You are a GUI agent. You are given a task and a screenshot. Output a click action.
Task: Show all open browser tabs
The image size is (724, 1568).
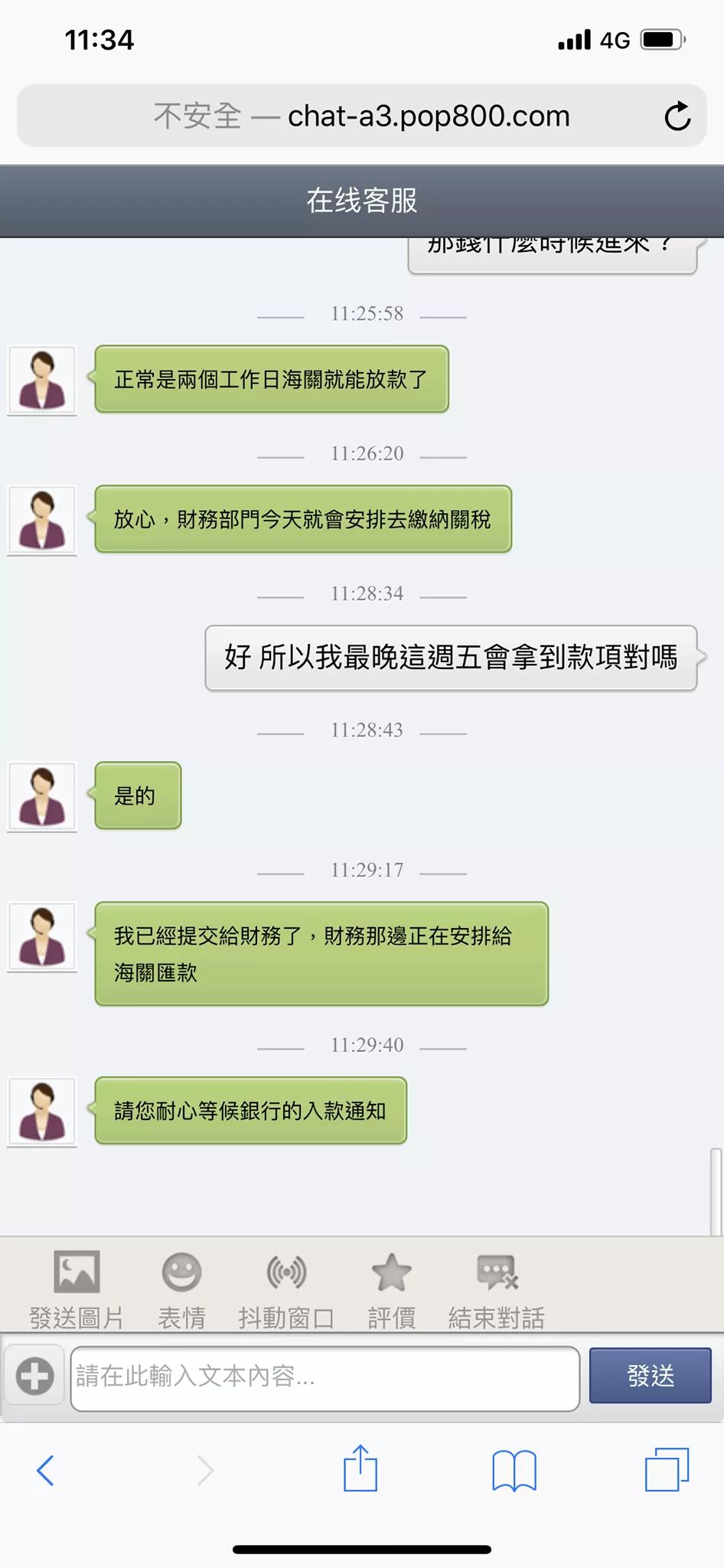(667, 1470)
